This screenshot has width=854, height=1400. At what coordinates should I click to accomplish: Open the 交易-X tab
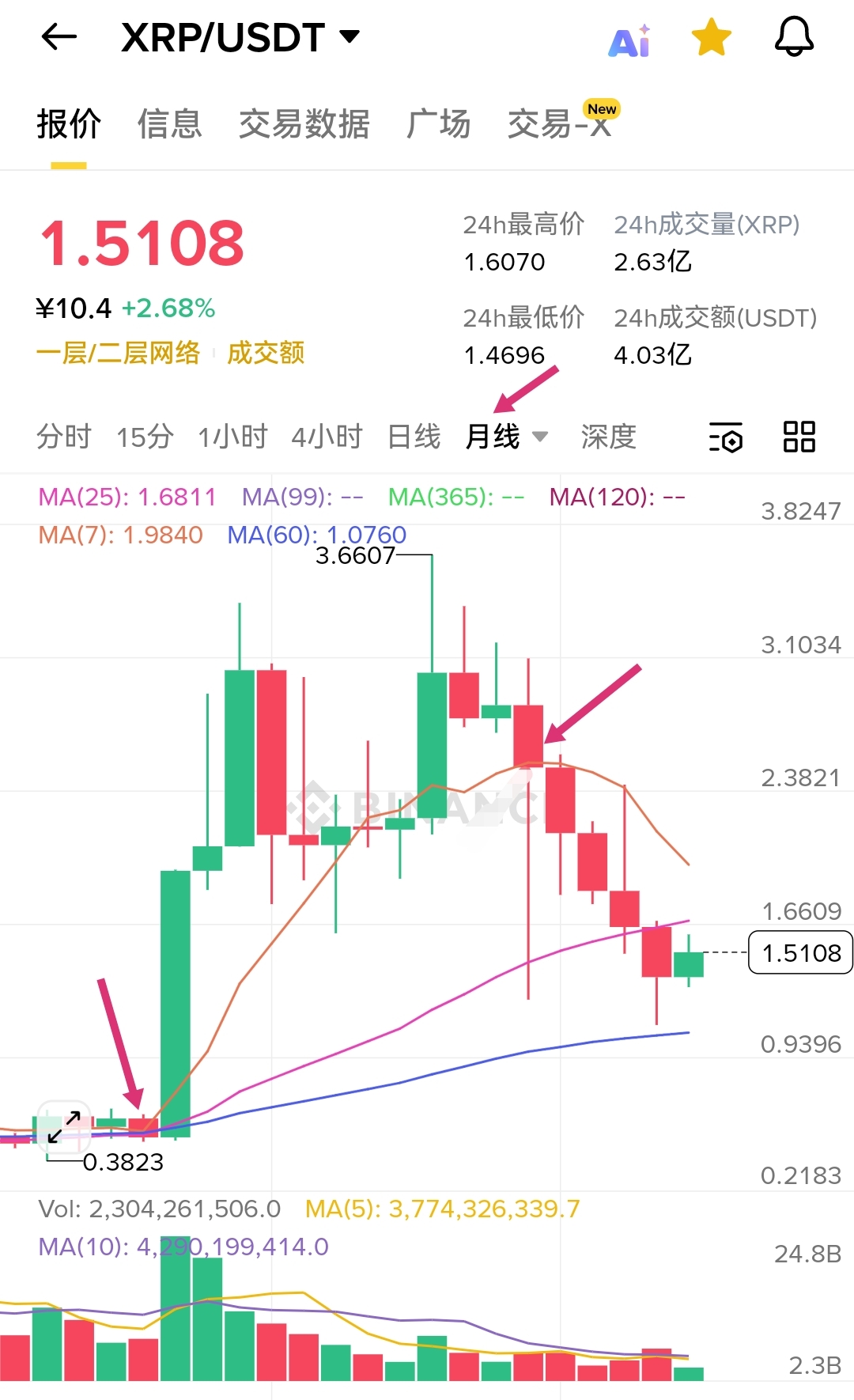pos(560,124)
